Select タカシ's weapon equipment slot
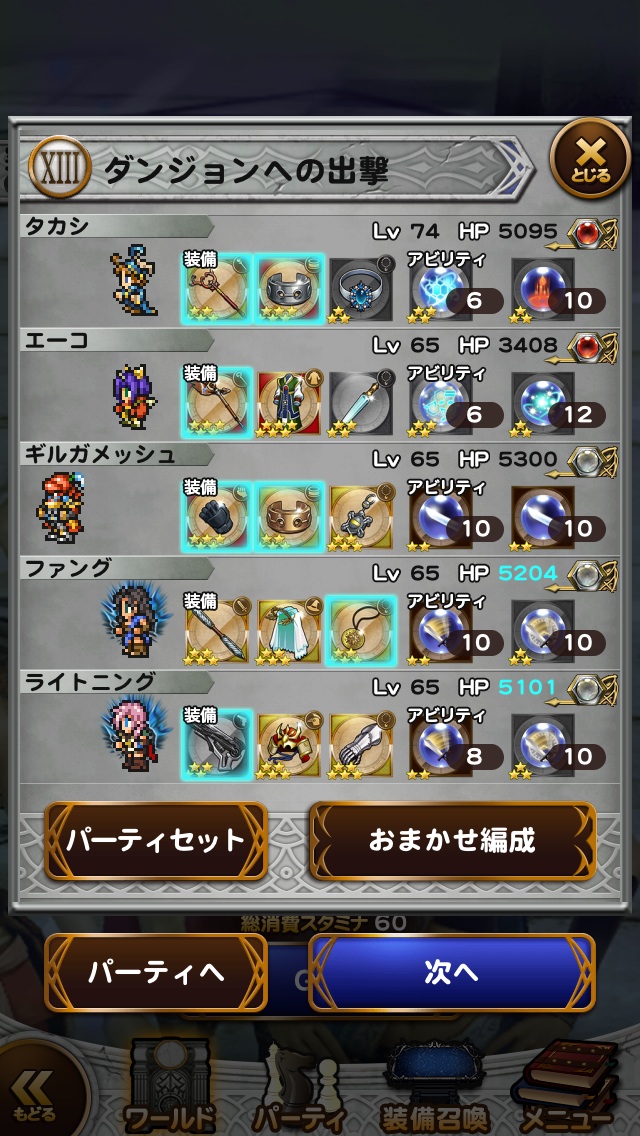Screen dimensions: 640x1136 pos(216,288)
